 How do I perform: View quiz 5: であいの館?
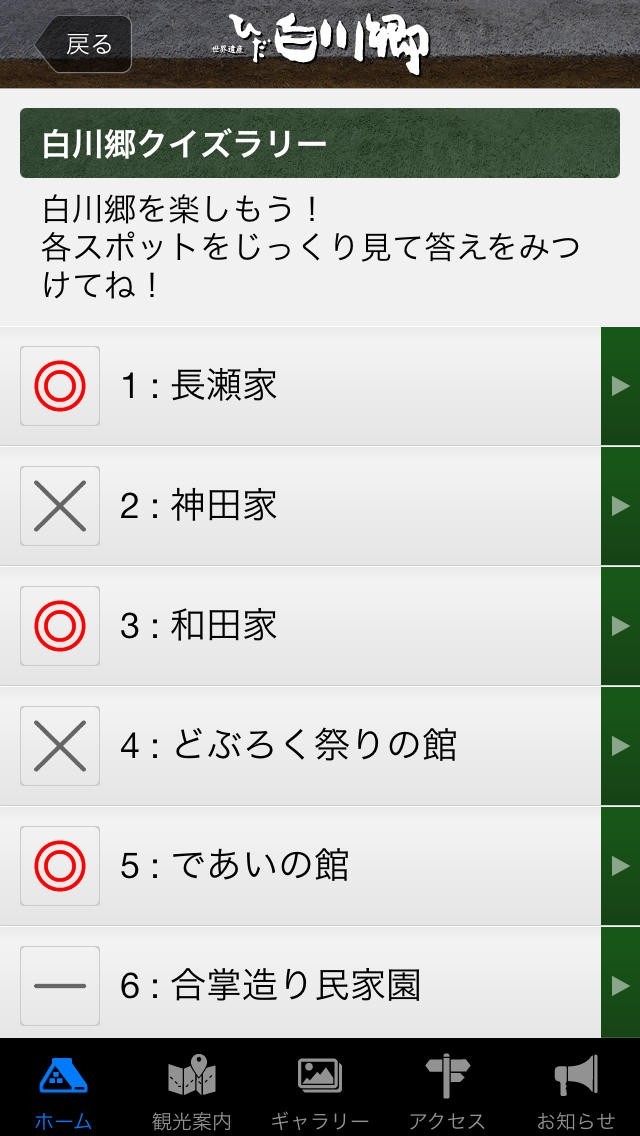pyautogui.click(x=320, y=866)
